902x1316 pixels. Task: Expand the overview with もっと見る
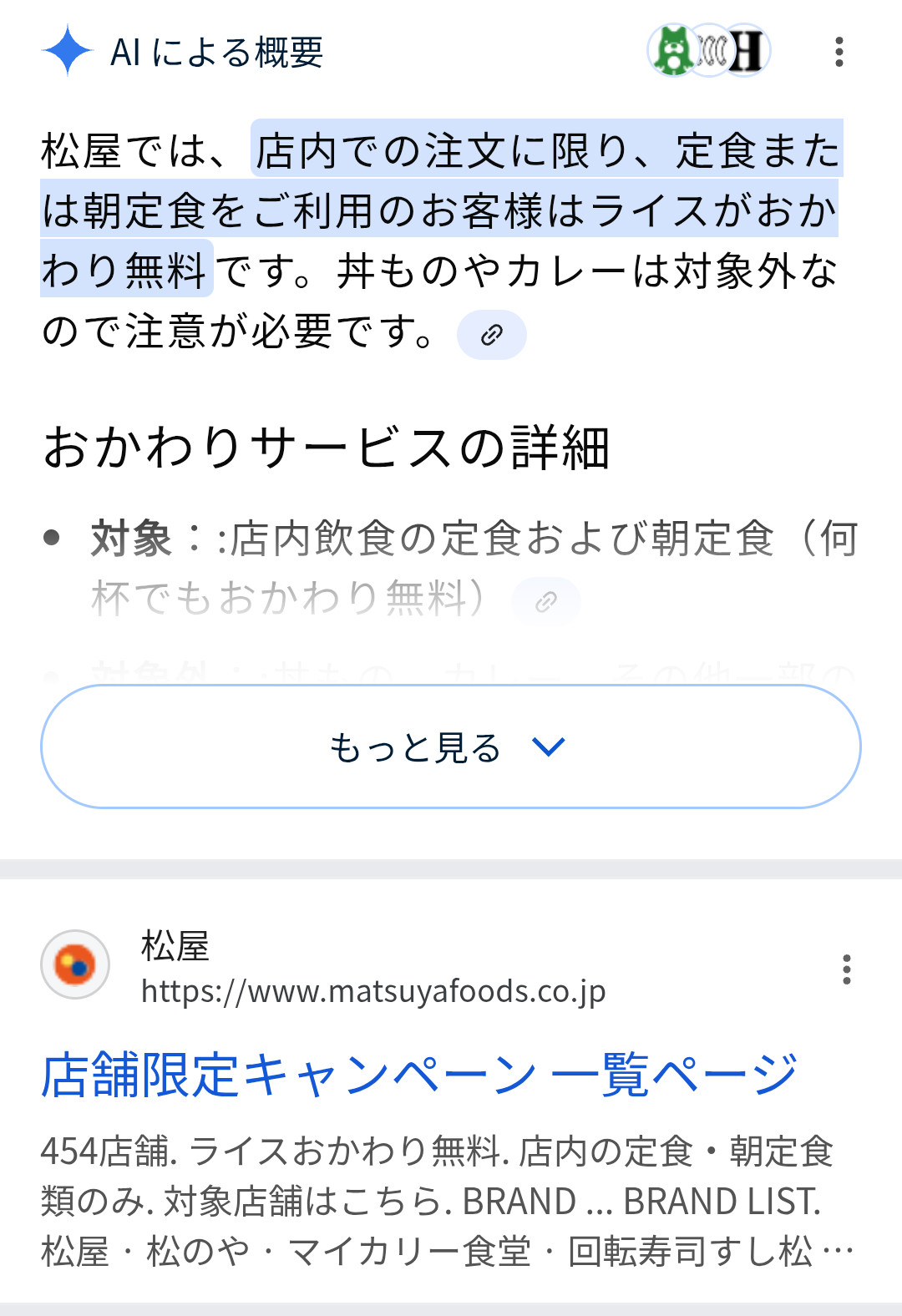coord(450,747)
